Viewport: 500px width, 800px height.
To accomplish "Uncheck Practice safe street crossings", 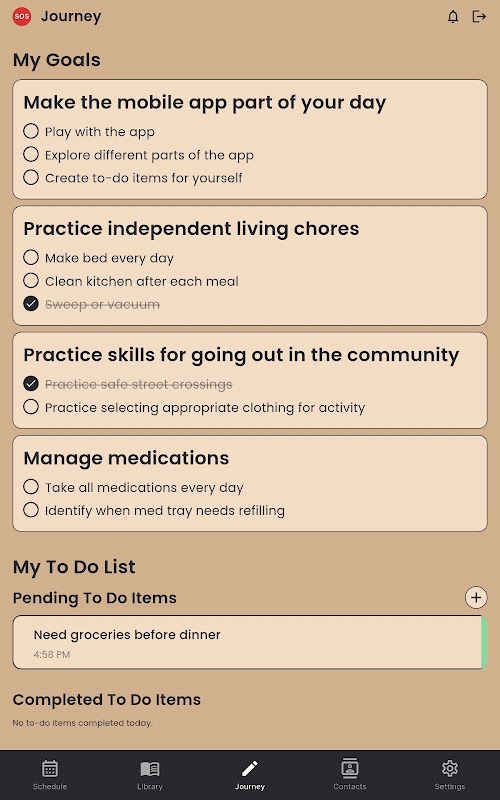I will coord(31,384).
